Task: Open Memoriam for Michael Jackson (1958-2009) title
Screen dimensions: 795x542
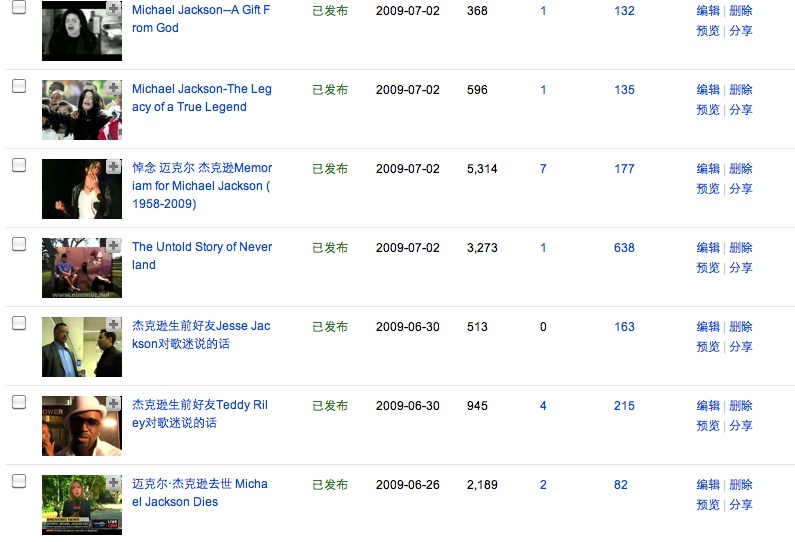Action: tap(201, 186)
